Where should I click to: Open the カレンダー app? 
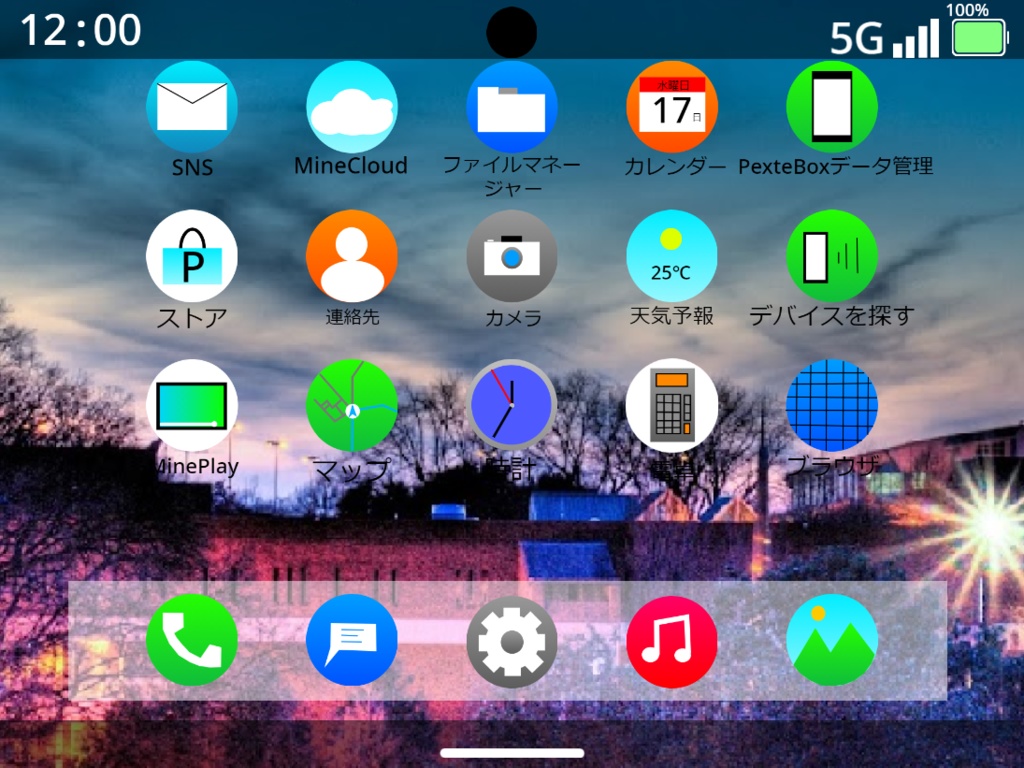(672, 107)
